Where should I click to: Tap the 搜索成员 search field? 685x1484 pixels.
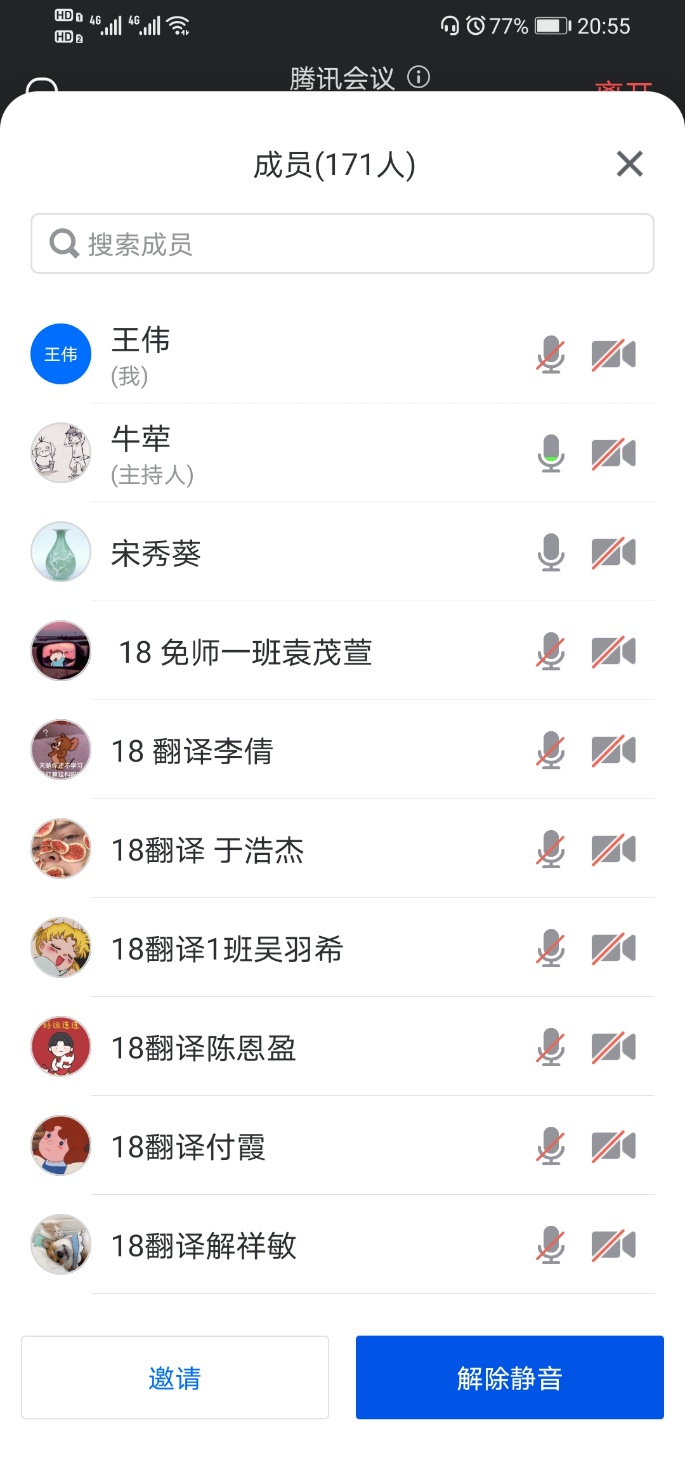tap(342, 244)
